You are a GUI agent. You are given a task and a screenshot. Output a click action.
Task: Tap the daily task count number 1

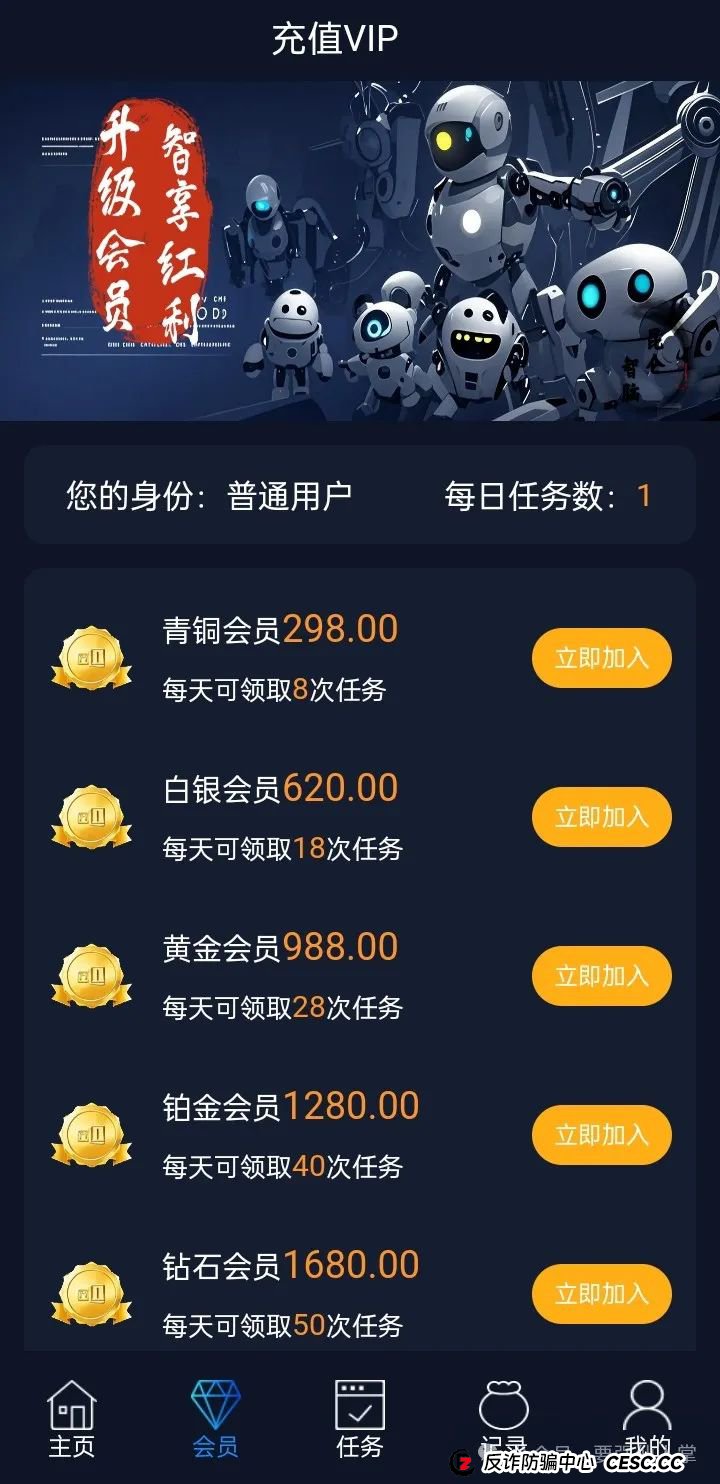645,493
